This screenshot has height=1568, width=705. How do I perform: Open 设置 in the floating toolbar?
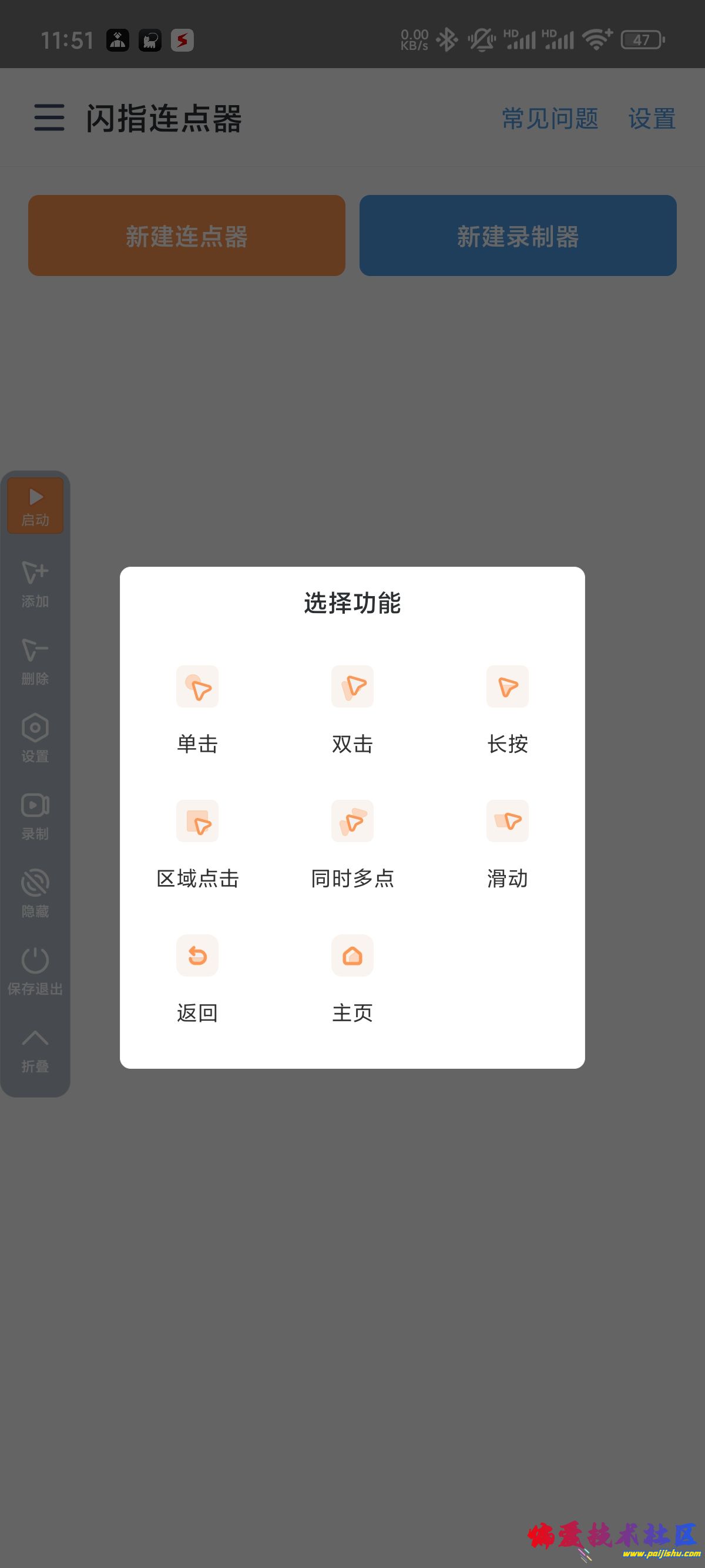tap(35, 738)
